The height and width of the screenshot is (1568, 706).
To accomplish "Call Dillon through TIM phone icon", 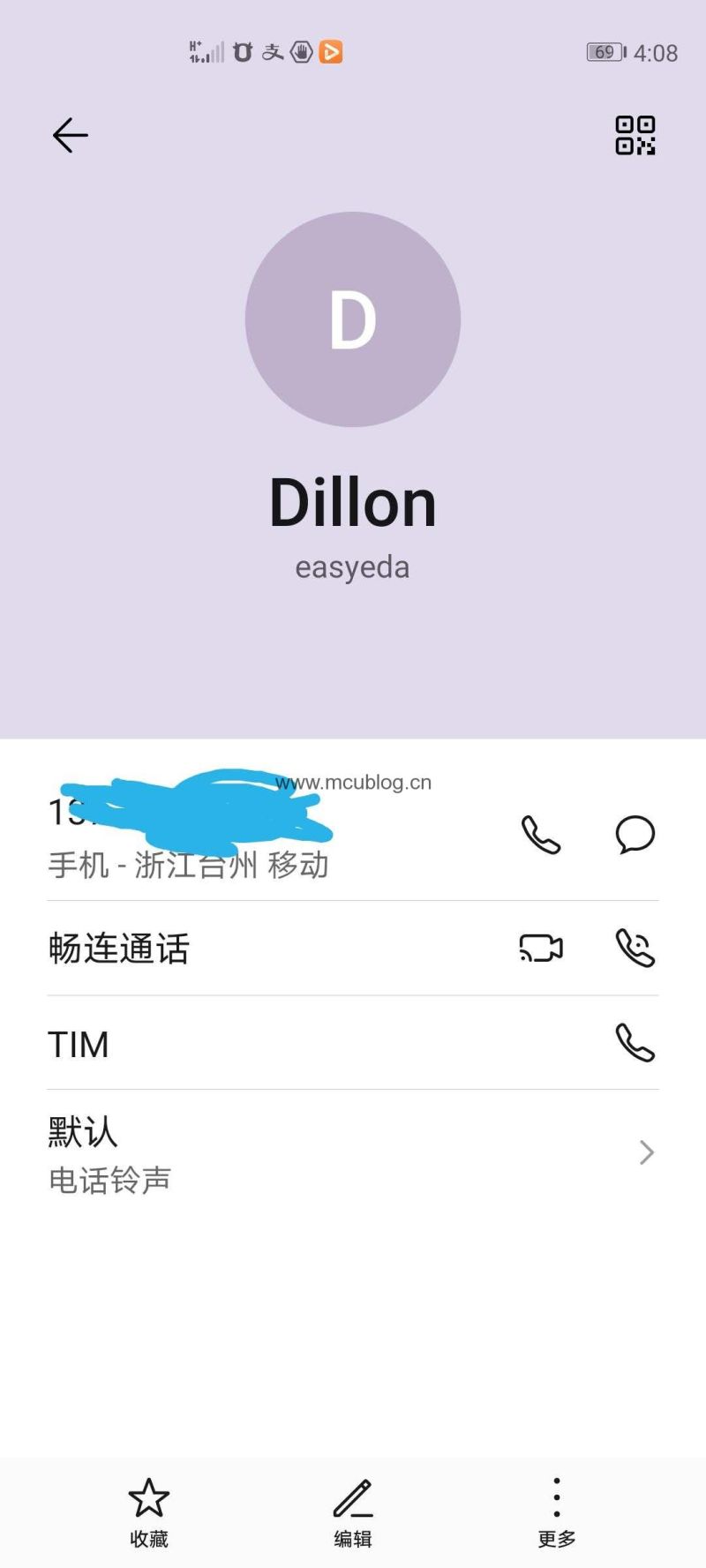I will pyautogui.click(x=635, y=1044).
